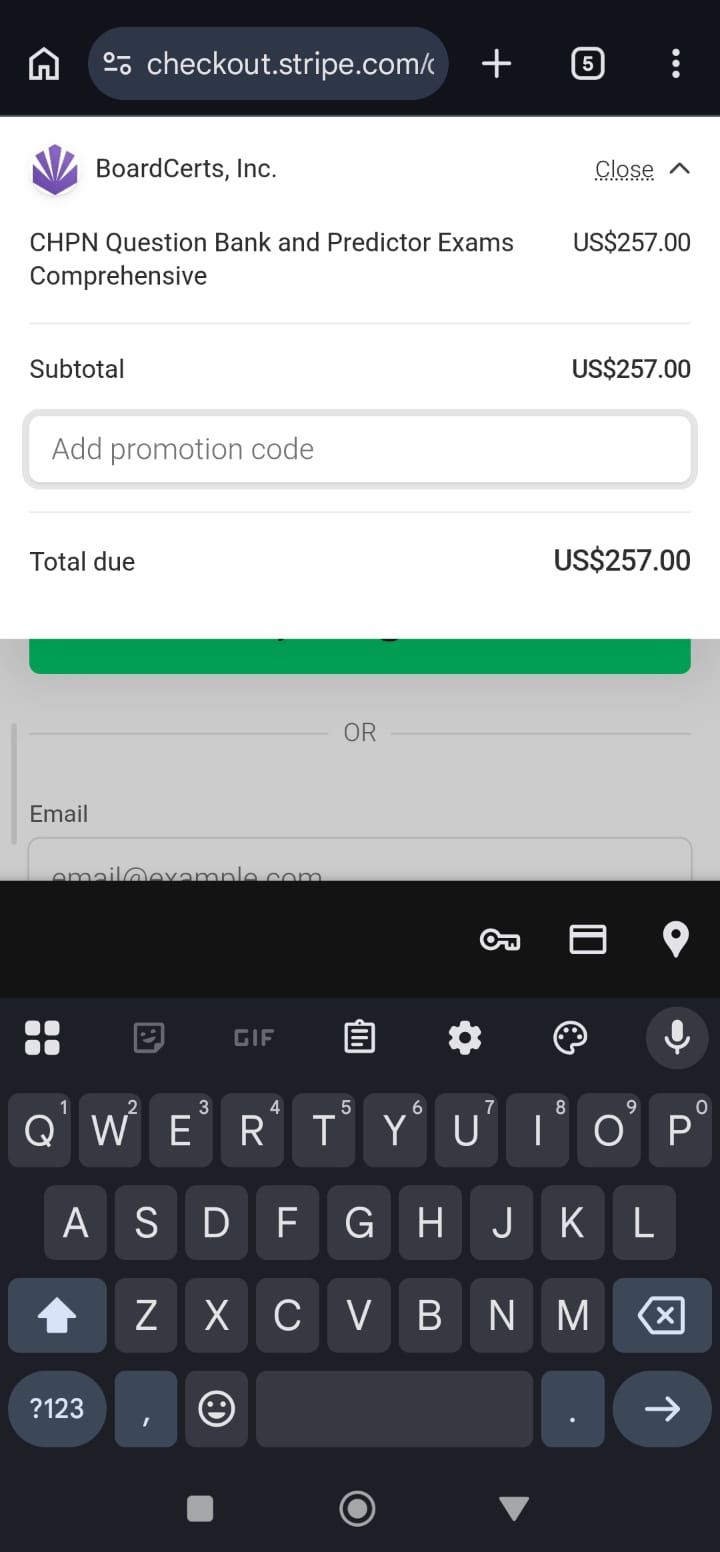Open the tab switcher showing 5 tabs
The height and width of the screenshot is (1552, 720).
coord(587,64)
